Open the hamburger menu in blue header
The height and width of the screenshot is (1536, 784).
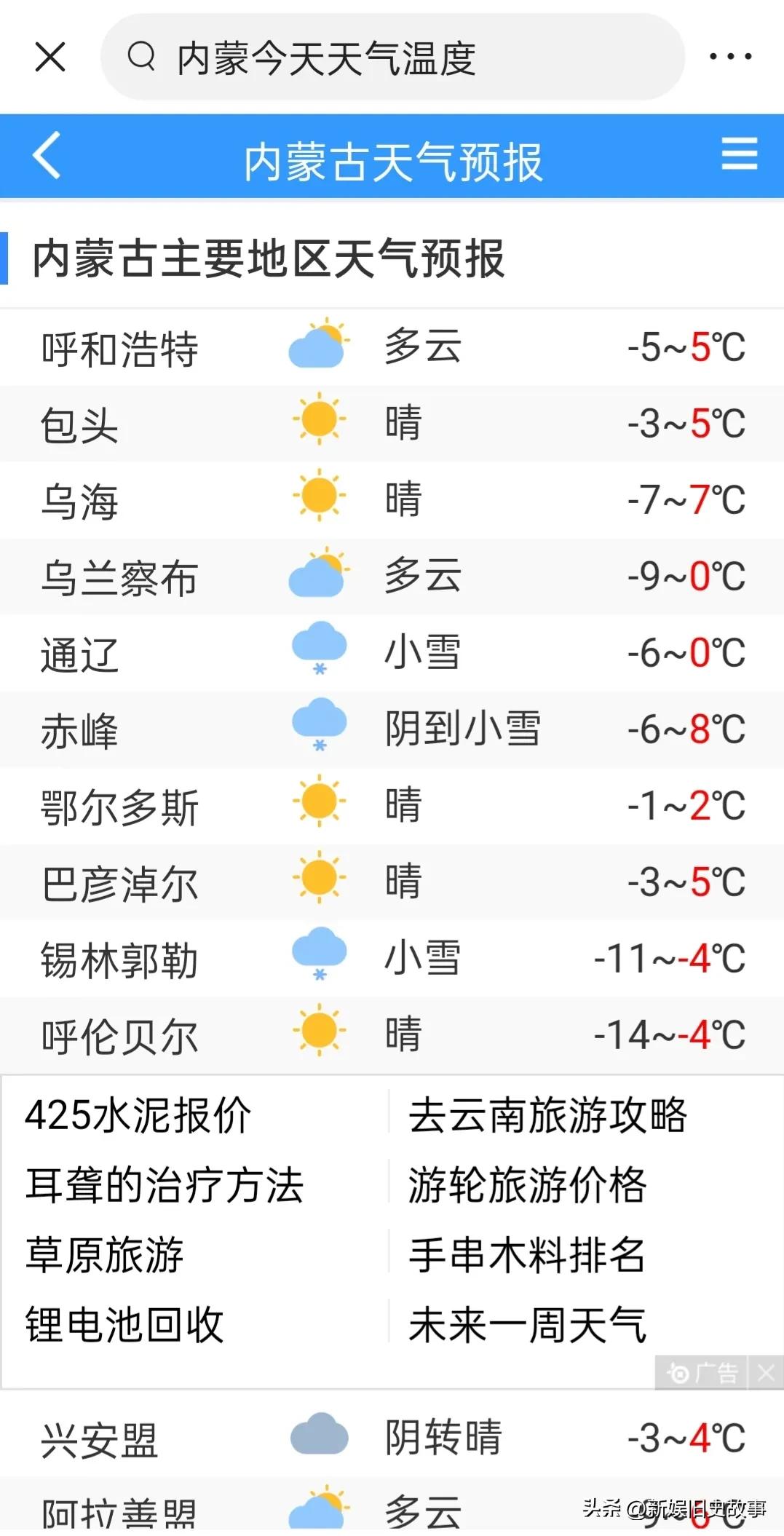(x=740, y=153)
